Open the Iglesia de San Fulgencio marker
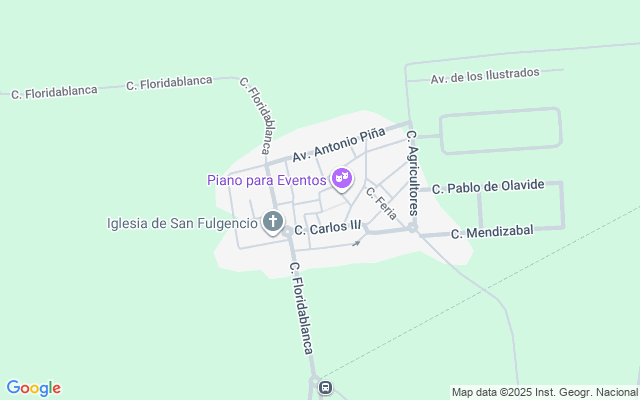The height and width of the screenshot is (400, 640). pos(272,222)
